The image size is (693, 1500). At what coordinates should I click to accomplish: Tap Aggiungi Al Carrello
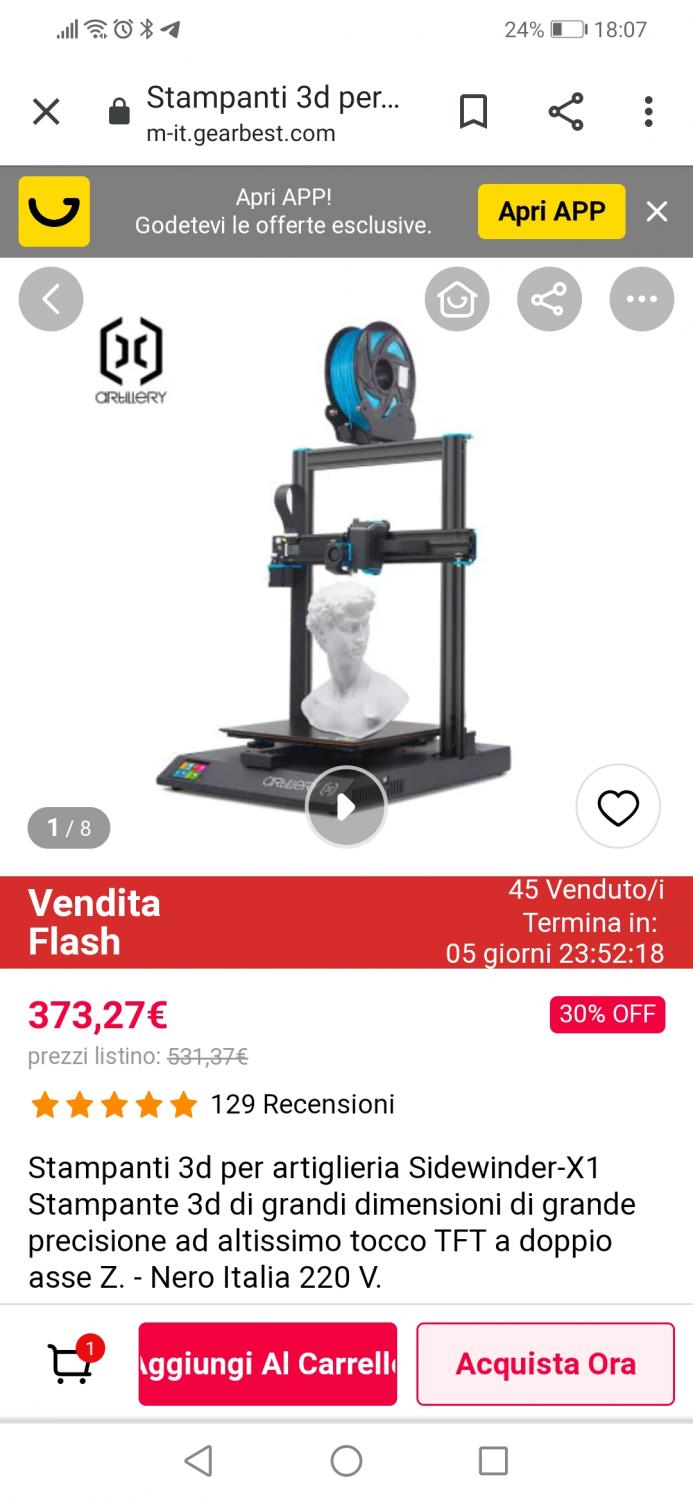[x=268, y=1364]
